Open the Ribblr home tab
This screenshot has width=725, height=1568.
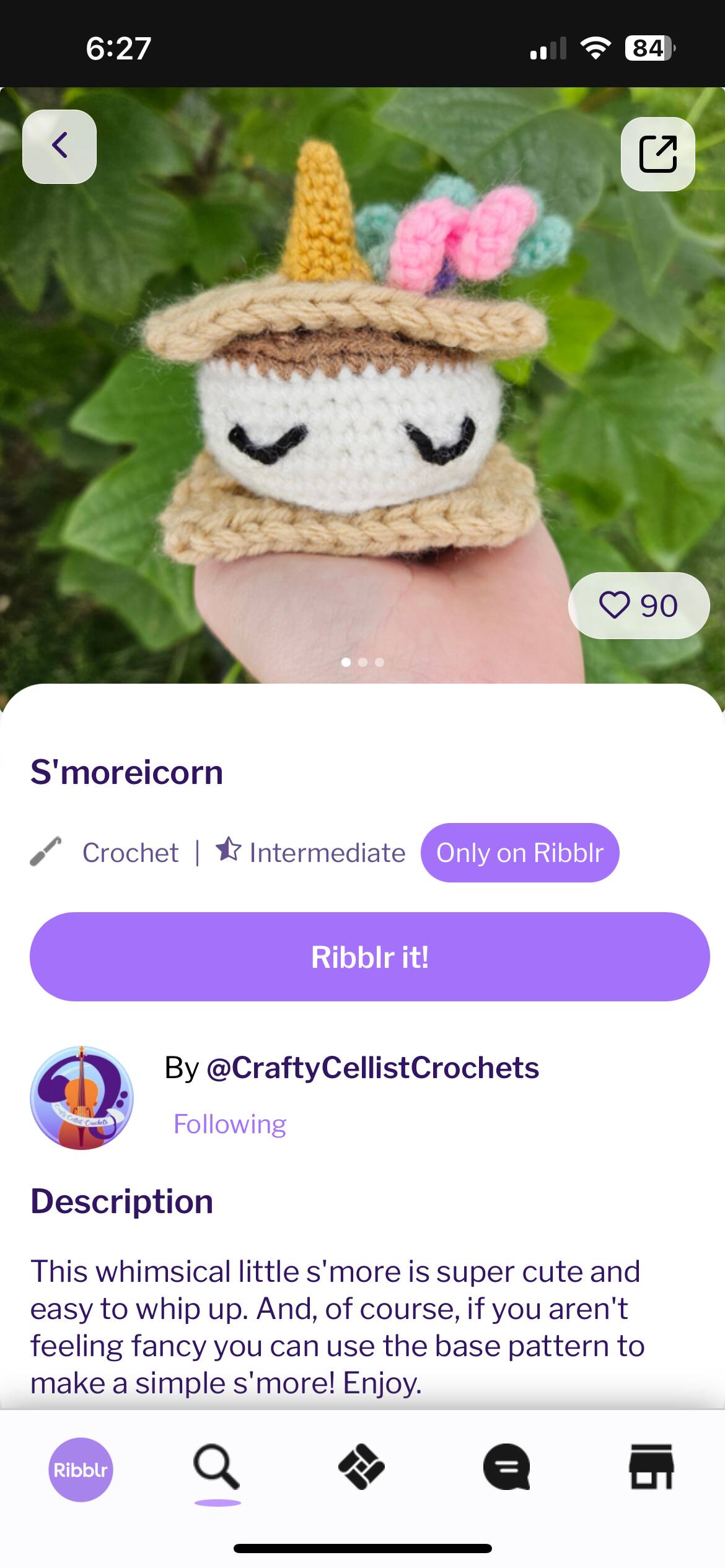(81, 1470)
